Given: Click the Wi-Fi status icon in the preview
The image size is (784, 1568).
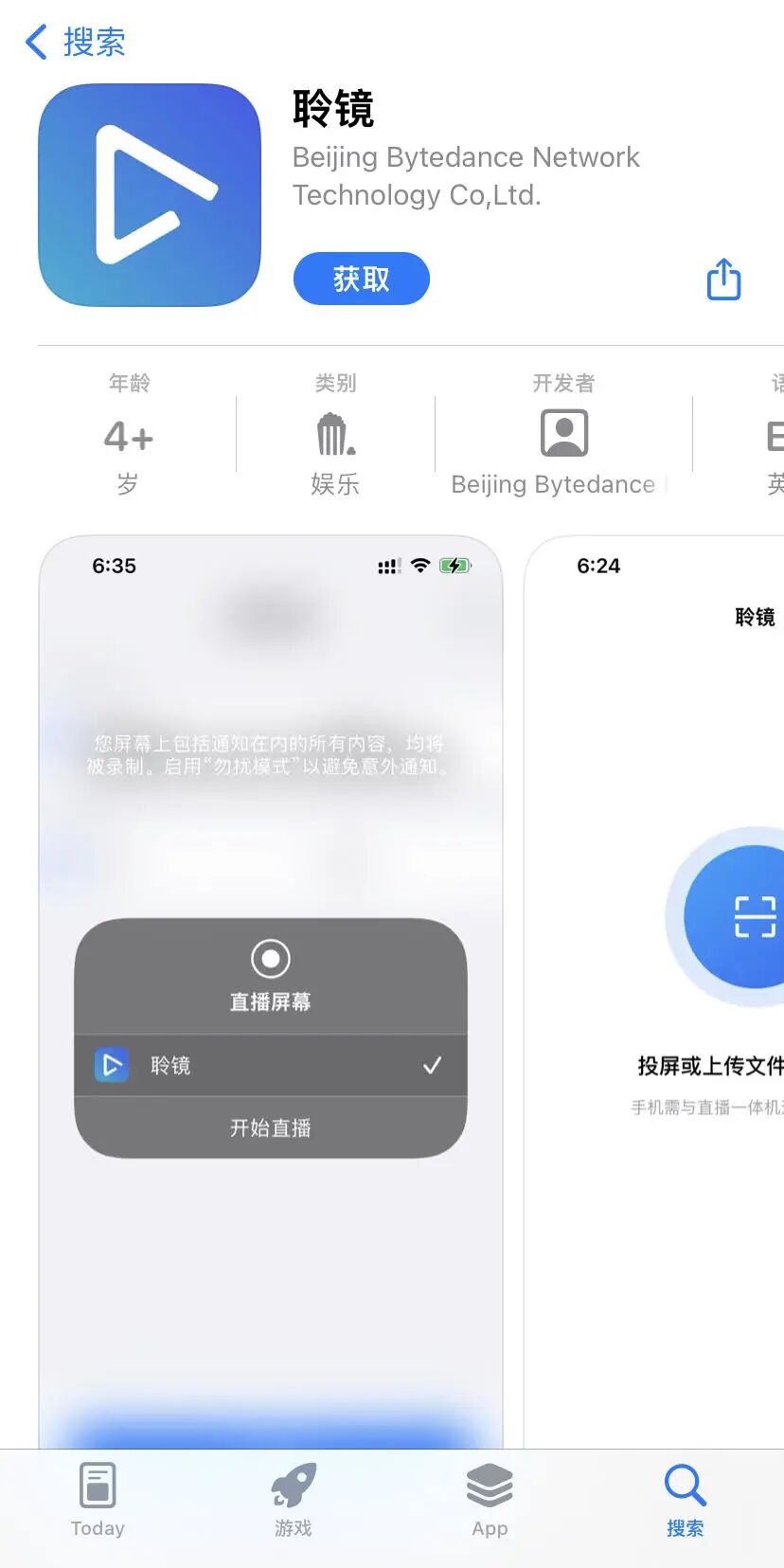Looking at the screenshot, I should tap(419, 565).
